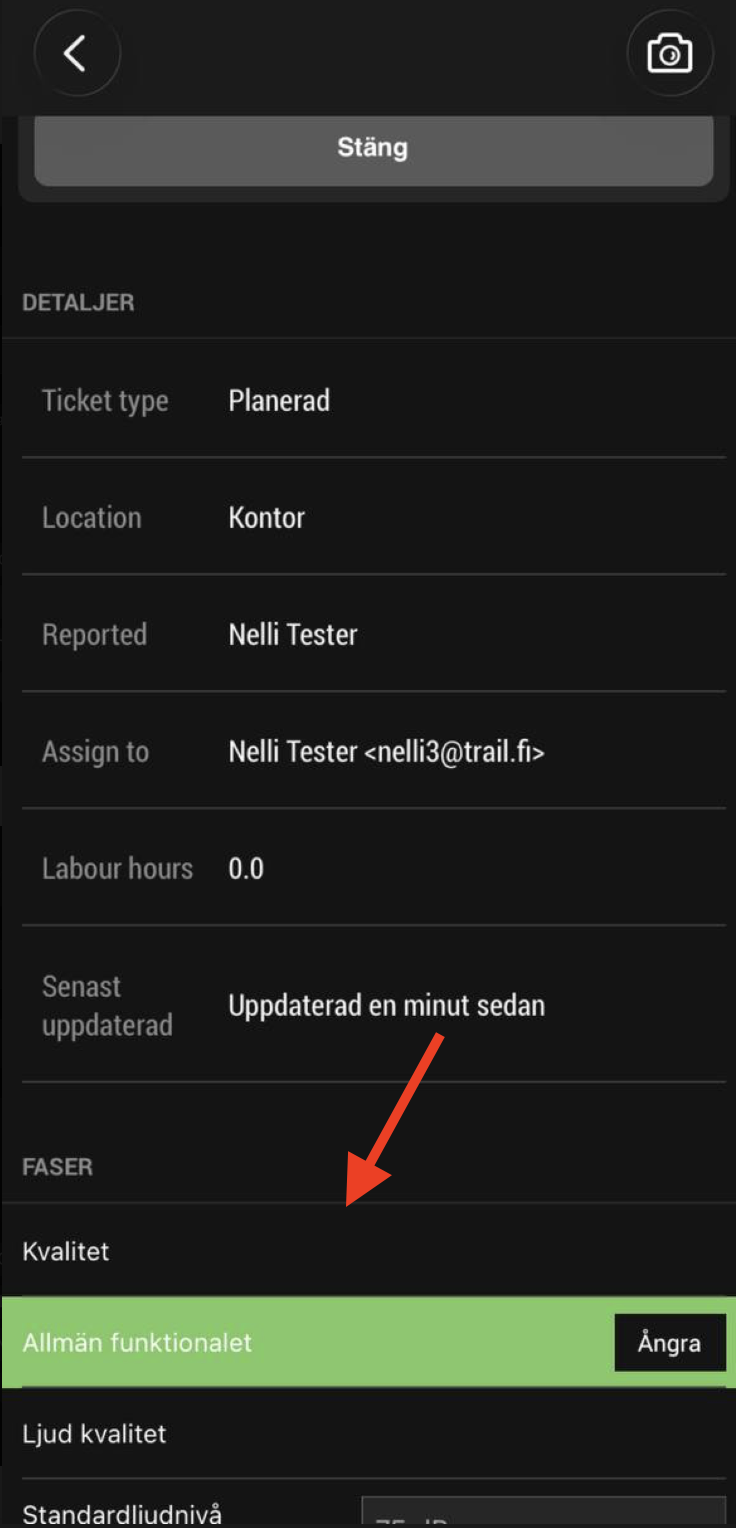Tap the Stäng button
Image resolution: width=736 pixels, height=1528 pixels.
tap(373, 148)
